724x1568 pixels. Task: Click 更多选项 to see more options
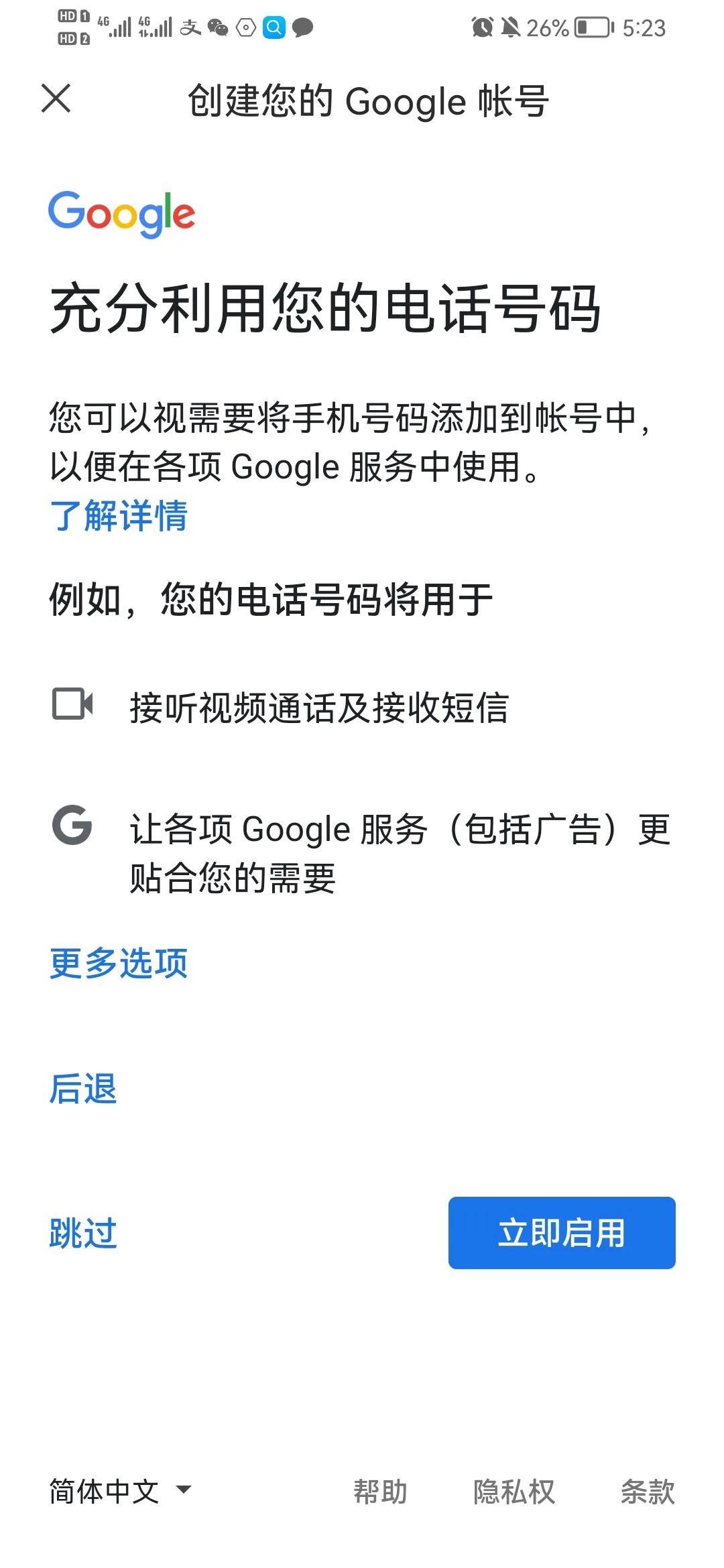pos(117,962)
